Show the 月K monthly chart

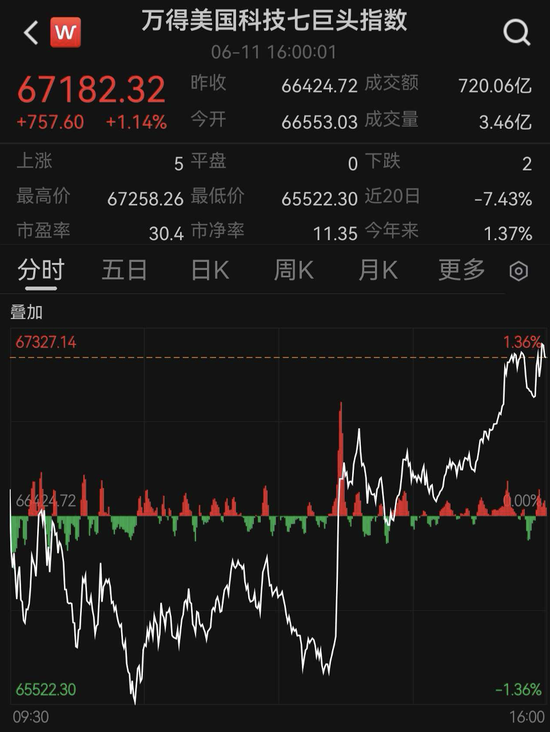tap(378, 270)
